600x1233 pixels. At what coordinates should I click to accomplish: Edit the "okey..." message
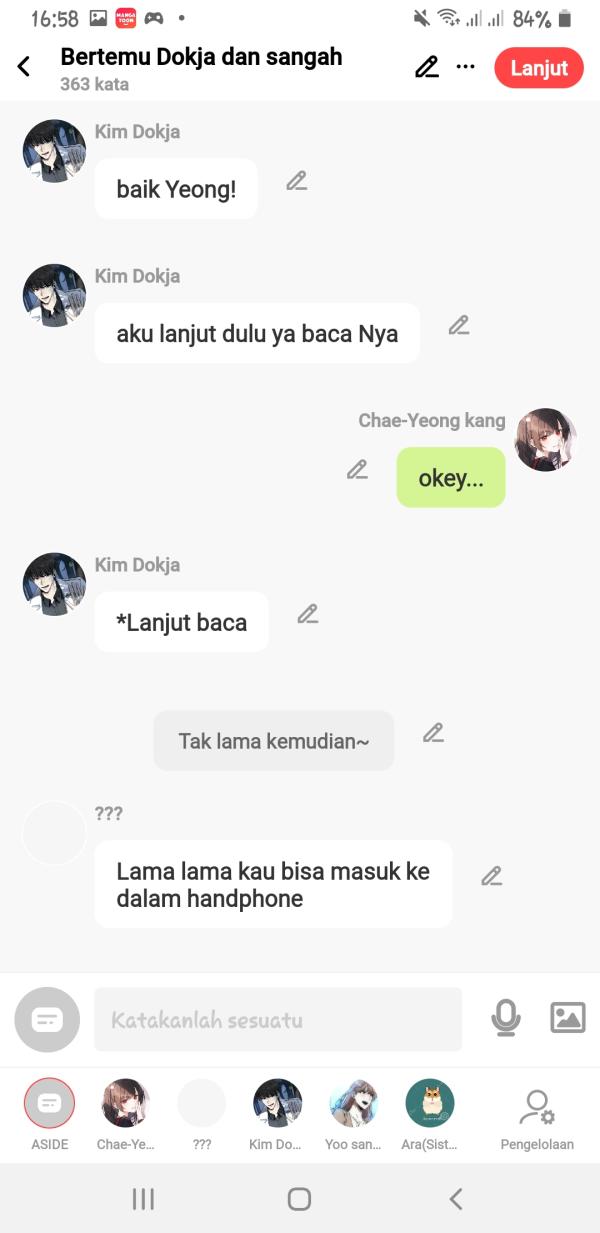click(x=357, y=469)
